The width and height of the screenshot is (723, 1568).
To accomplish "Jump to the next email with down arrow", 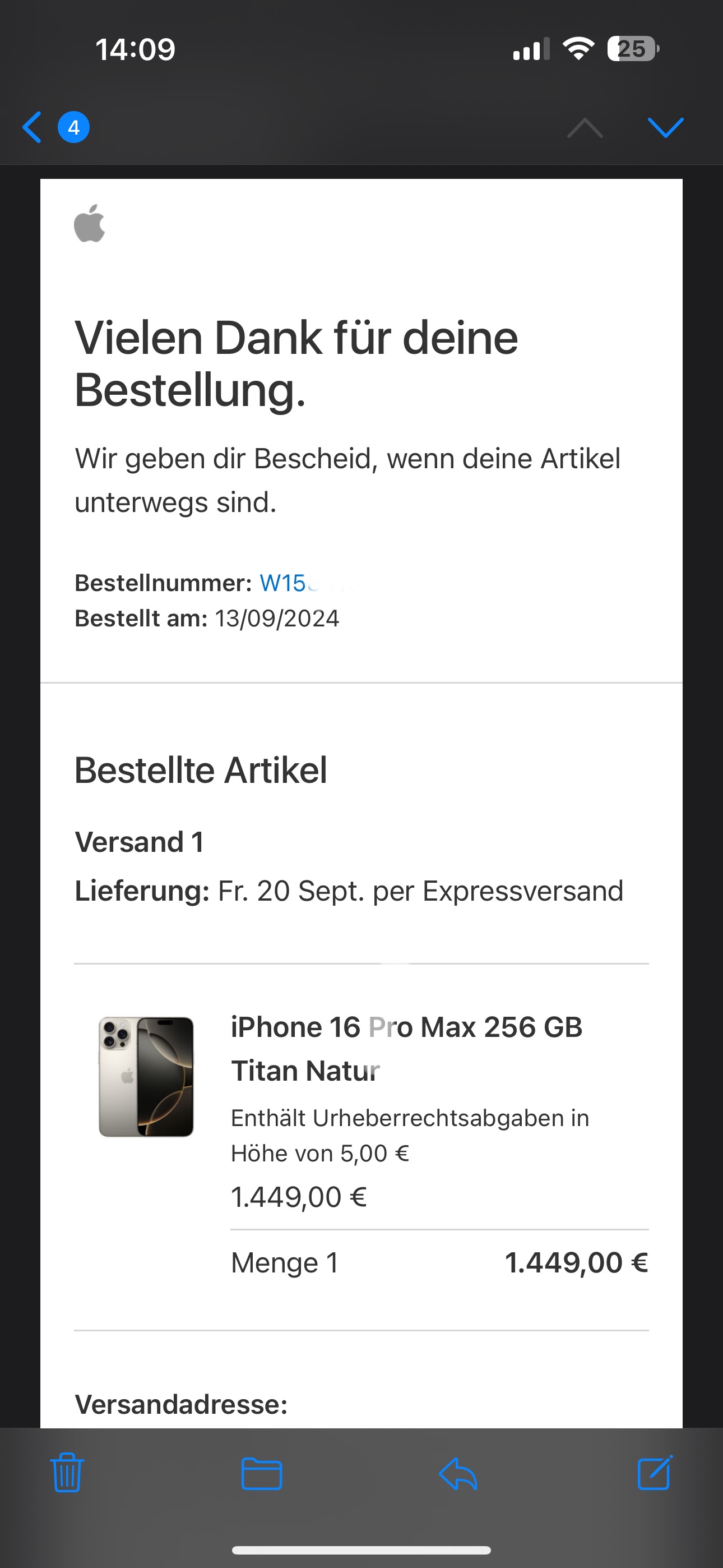I will pyautogui.click(x=665, y=127).
